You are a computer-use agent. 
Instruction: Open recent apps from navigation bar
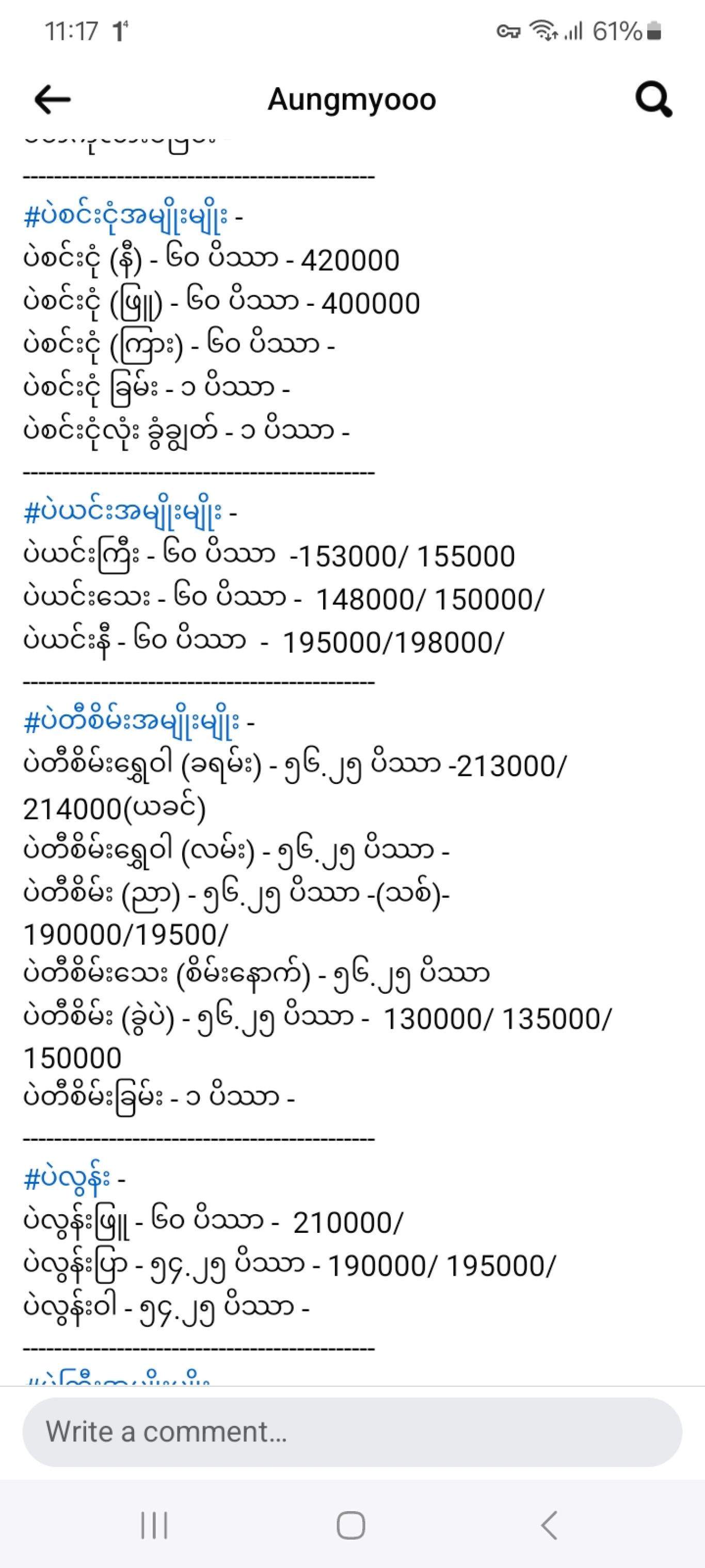(154, 1525)
